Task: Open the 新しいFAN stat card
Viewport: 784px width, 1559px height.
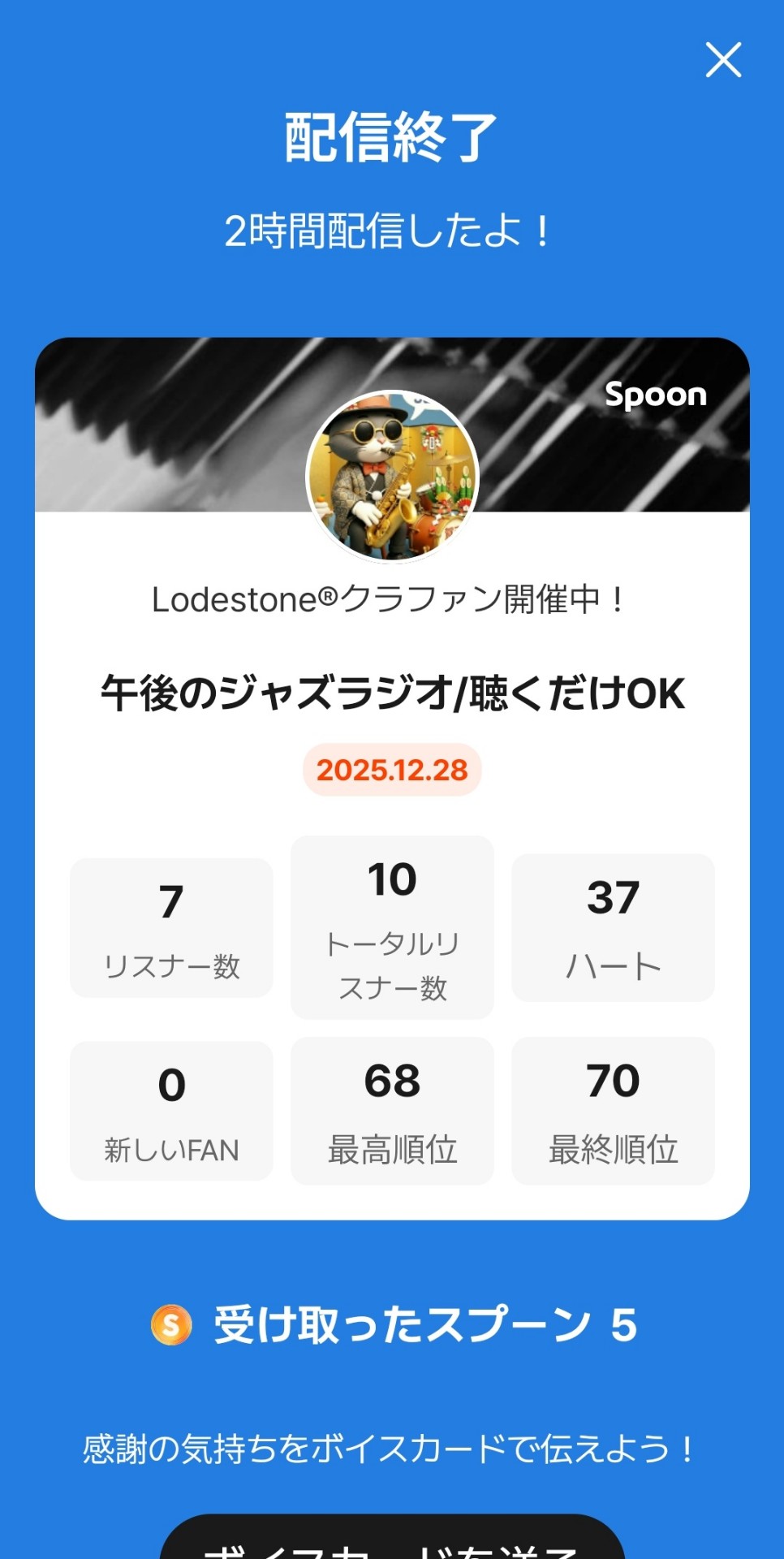Action: (170, 1109)
